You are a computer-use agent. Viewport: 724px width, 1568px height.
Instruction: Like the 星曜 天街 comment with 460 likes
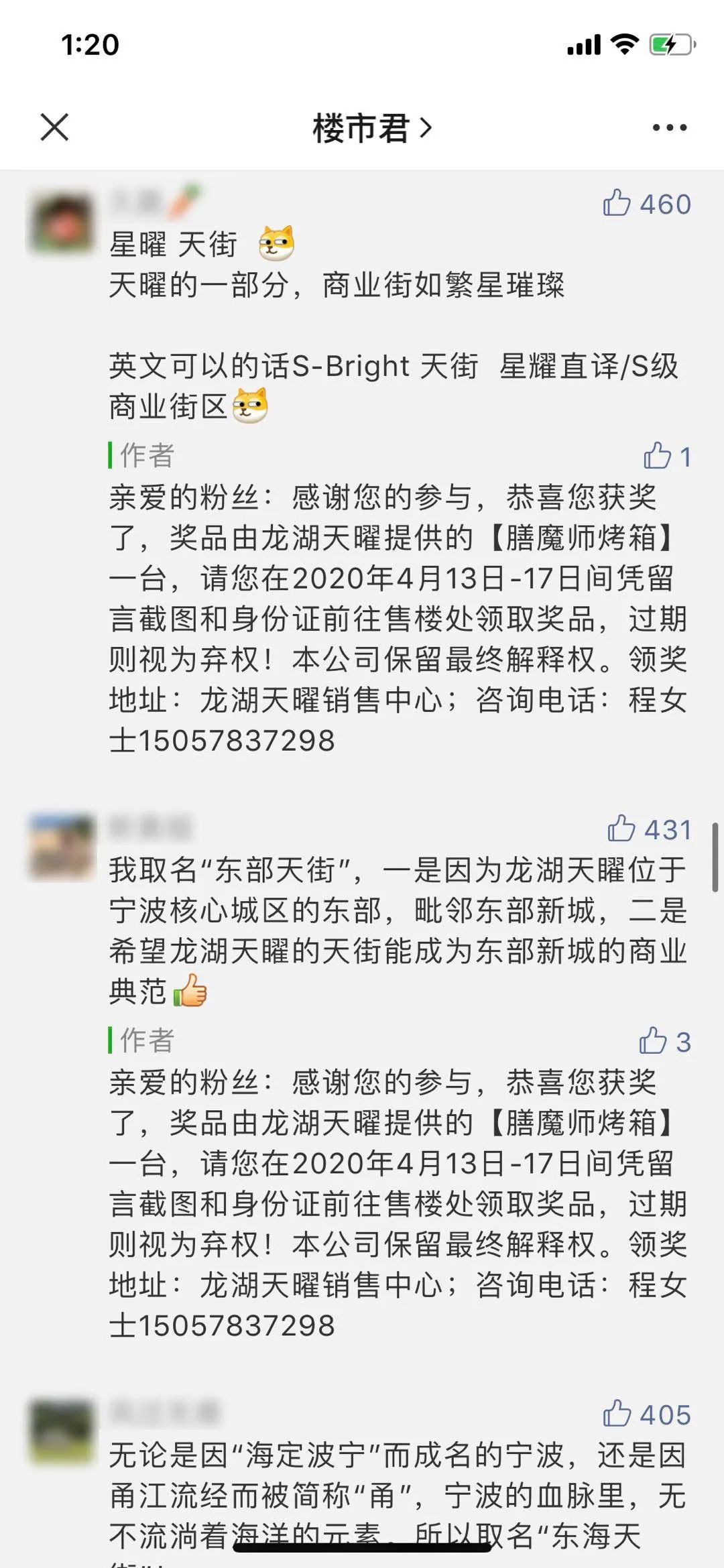point(617,204)
